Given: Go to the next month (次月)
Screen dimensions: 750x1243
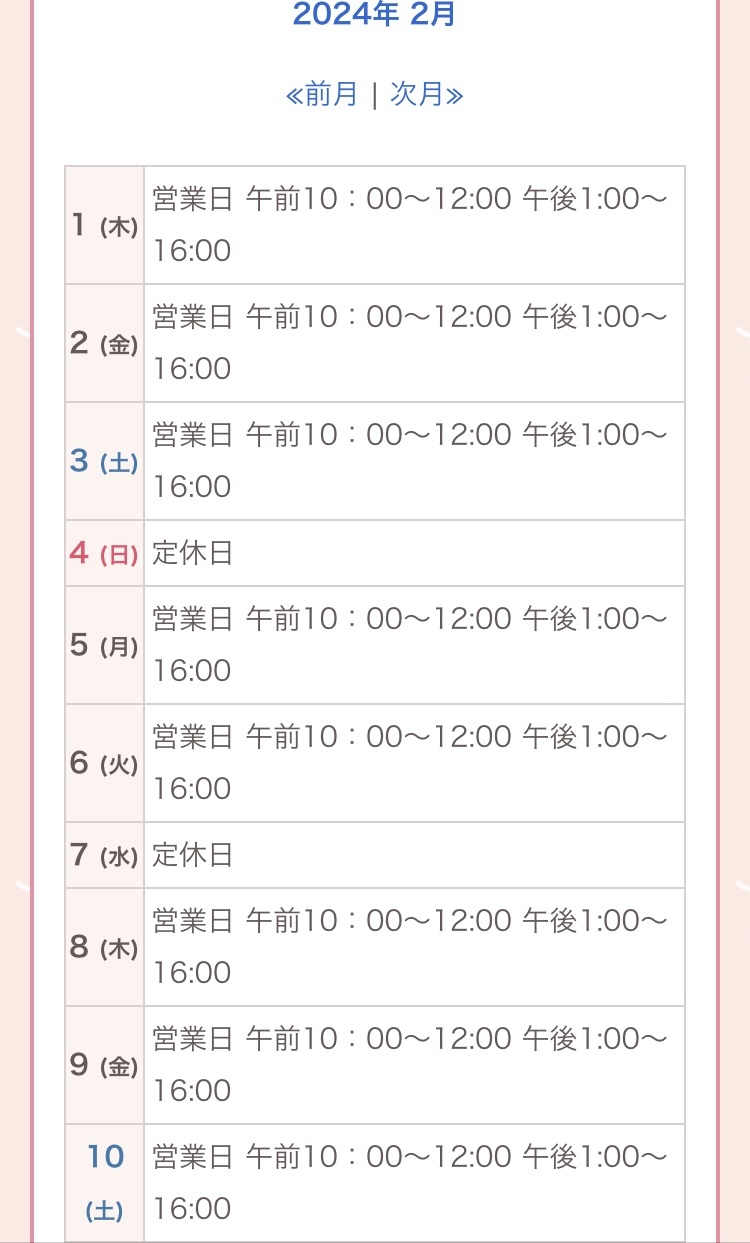Looking at the screenshot, I should pos(427,95).
